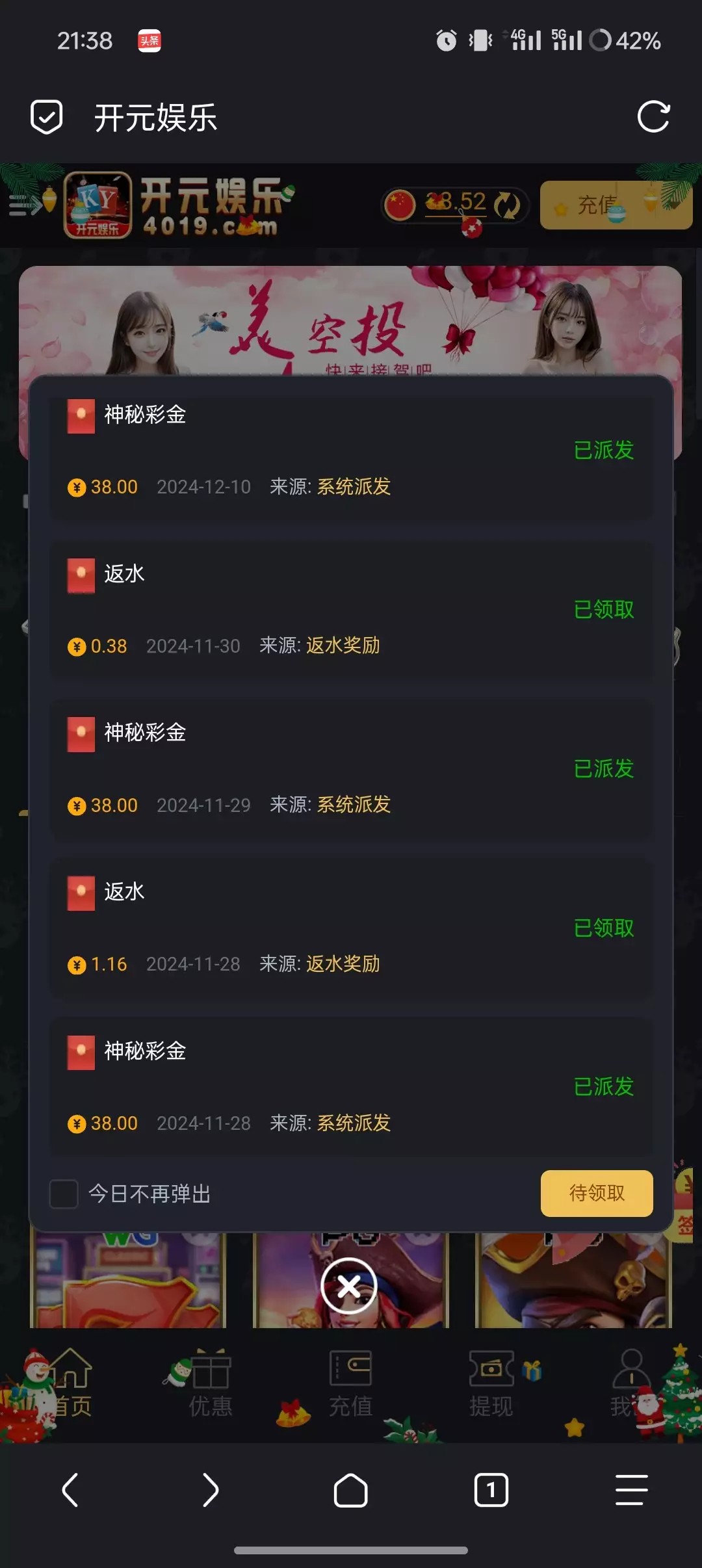Close the rewards popup with the X button
Screen dimensions: 702x1568
click(x=350, y=1286)
